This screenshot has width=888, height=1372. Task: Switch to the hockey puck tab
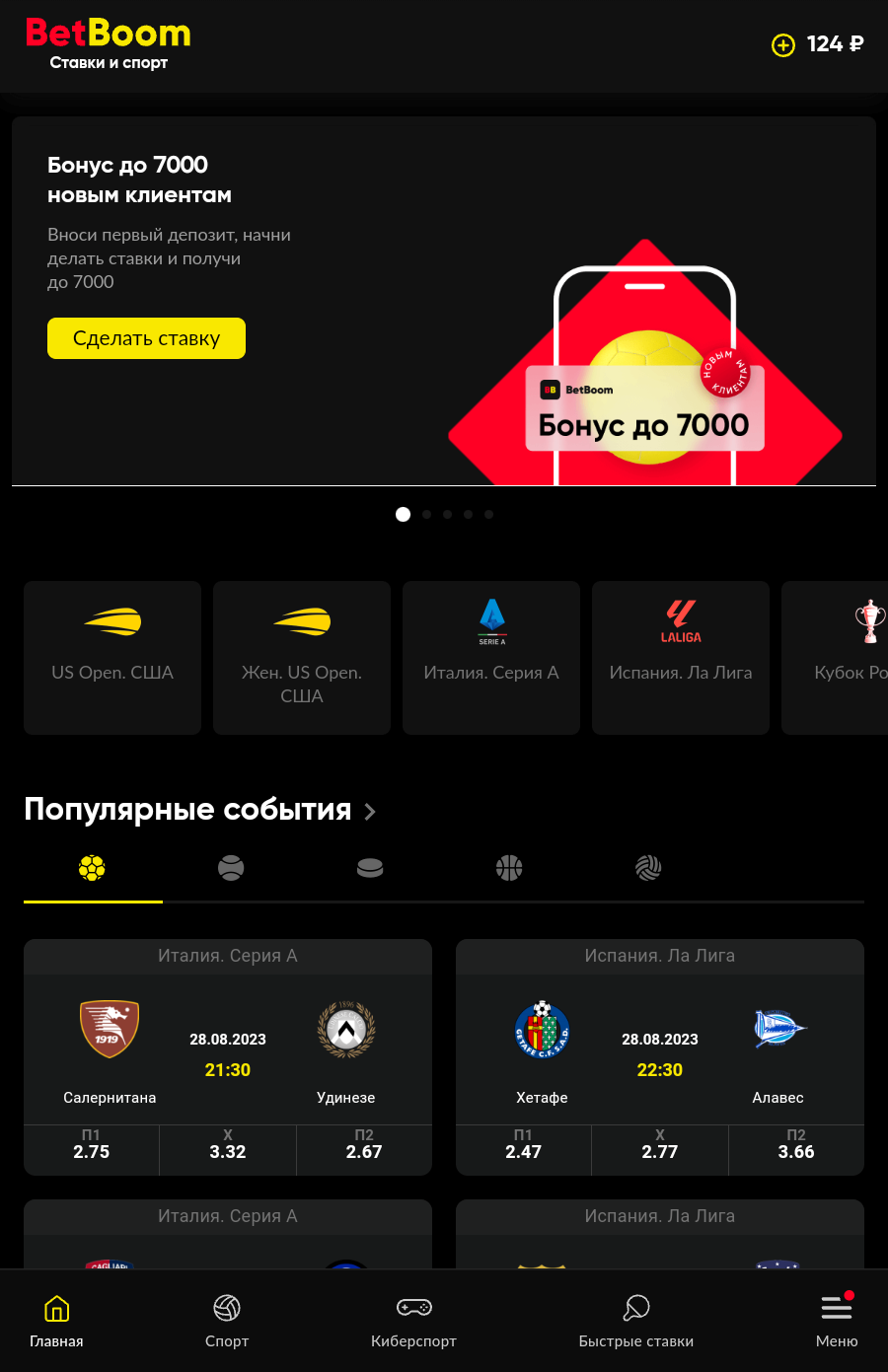tap(370, 868)
